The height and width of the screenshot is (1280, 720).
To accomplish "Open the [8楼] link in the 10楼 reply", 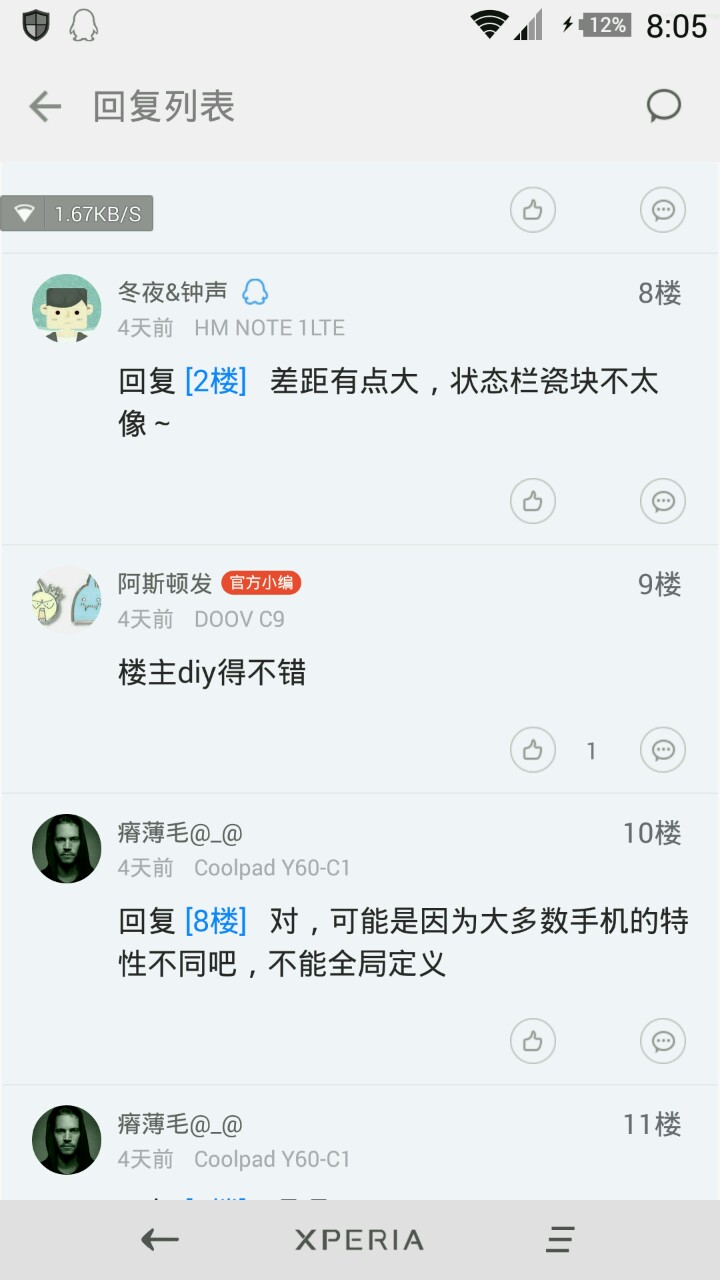I will pyautogui.click(x=215, y=920).
